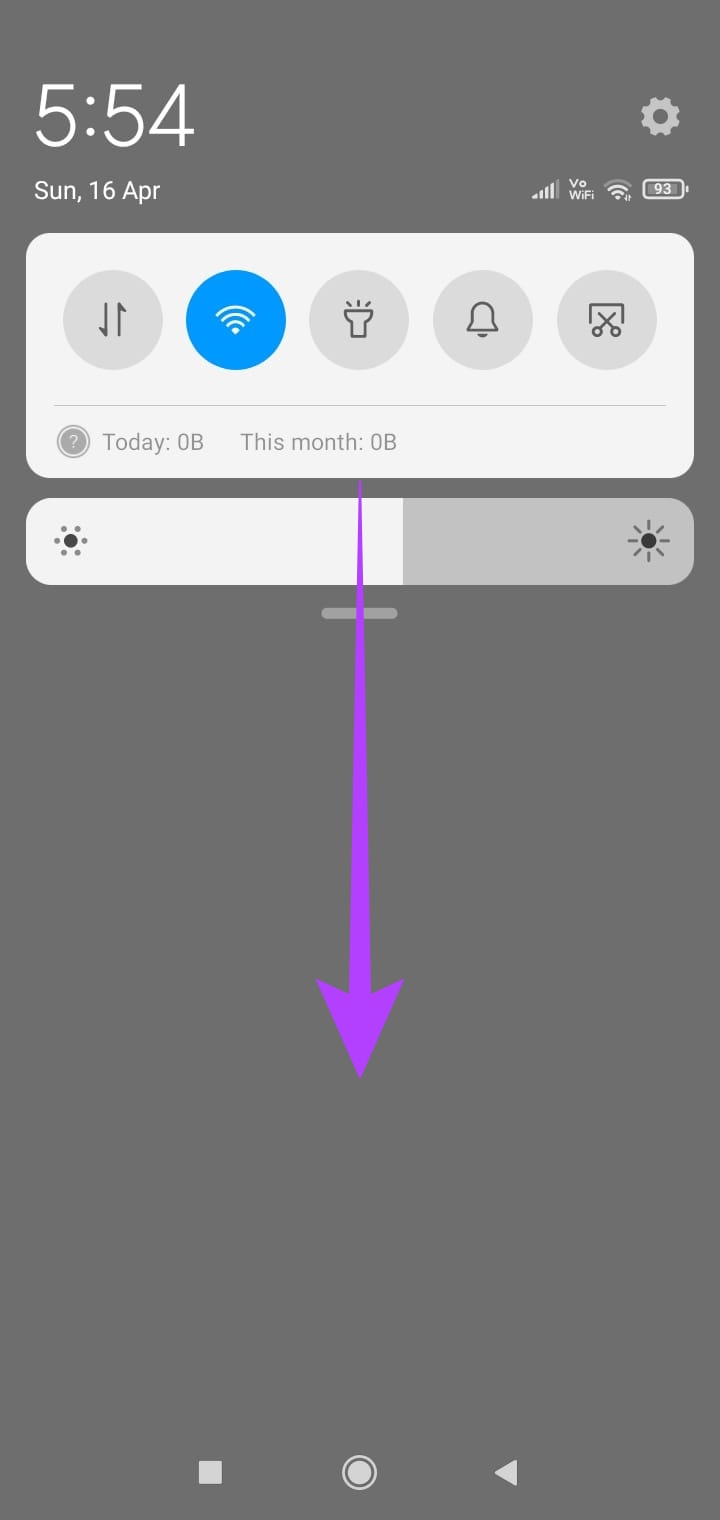Toggle the mobile data tile
Viewport: 720px width, 1520px height.
pyautogui.click(x=113, y=320)
